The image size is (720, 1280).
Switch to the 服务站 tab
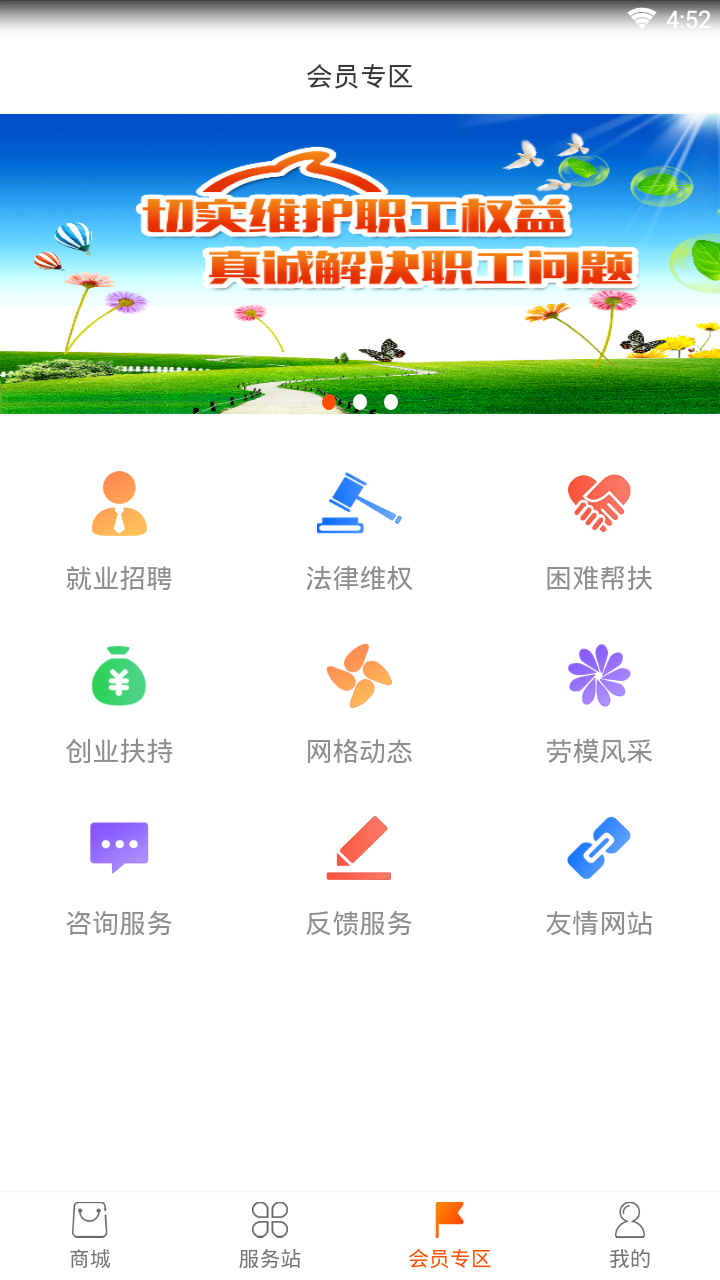click(x=270, y=1236)
